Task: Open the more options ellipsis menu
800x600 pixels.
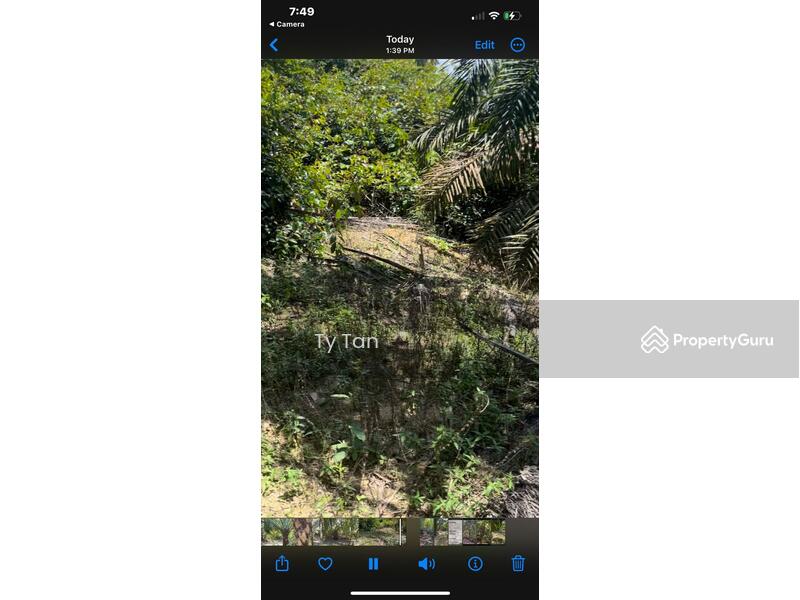Action: pyautogui.click(x=517, y=45)
